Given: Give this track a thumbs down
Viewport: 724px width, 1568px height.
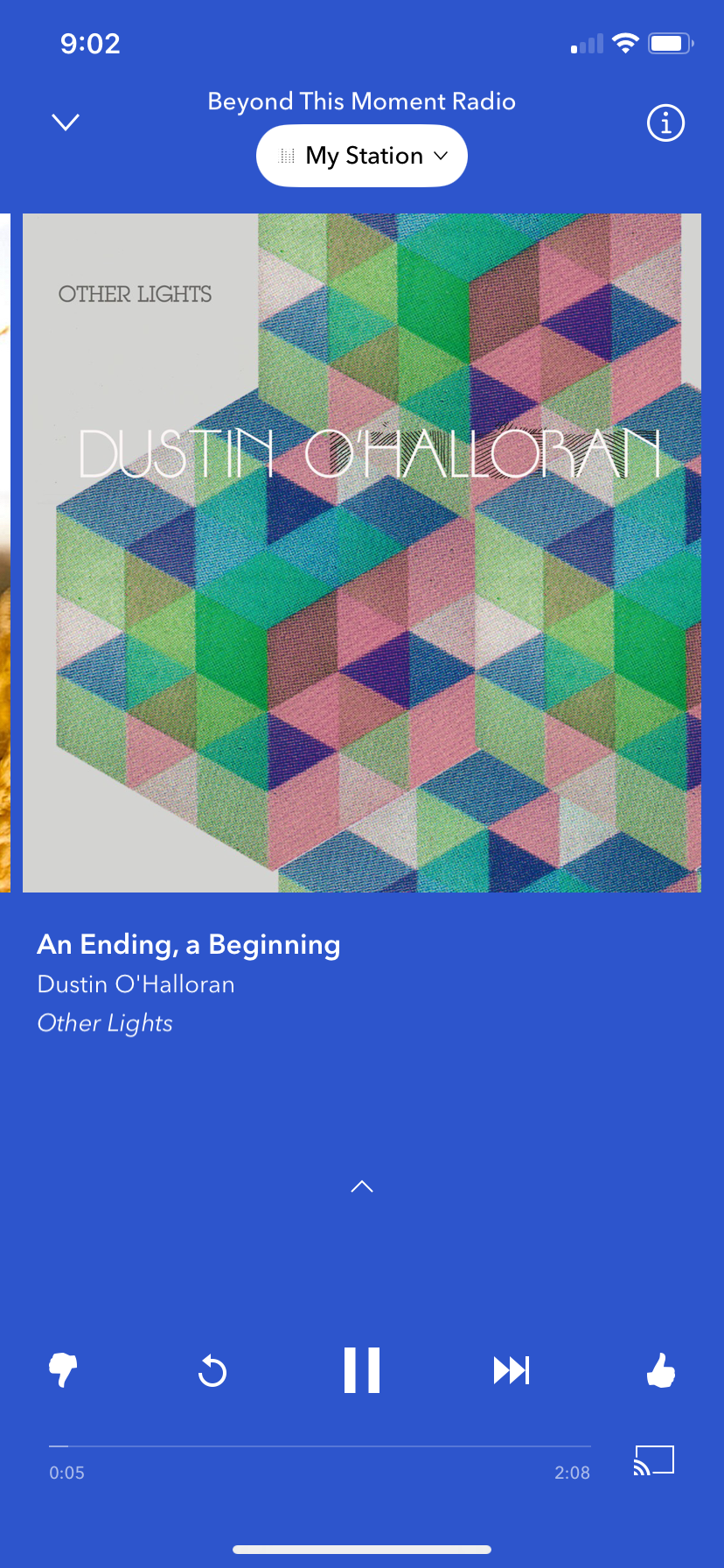Looking at the screenshot, I should coord(63,1369).
